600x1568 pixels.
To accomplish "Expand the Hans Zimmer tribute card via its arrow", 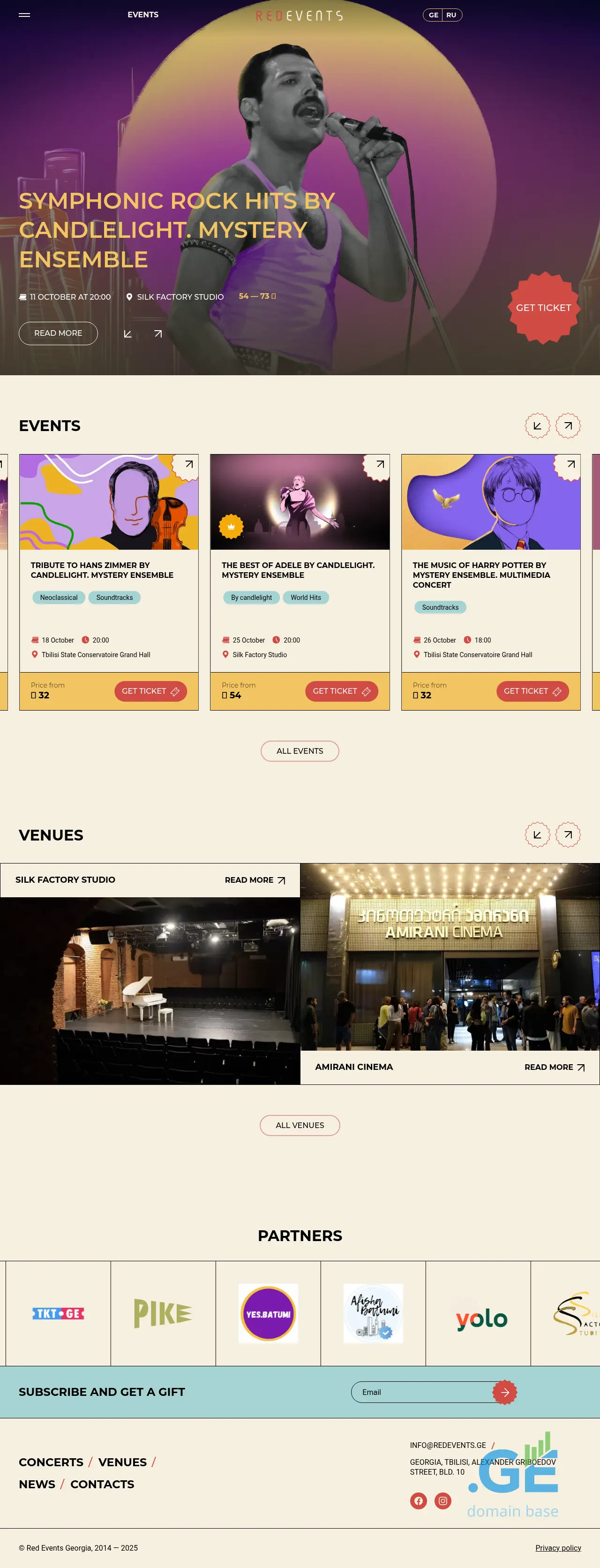I will click(188, 465).
